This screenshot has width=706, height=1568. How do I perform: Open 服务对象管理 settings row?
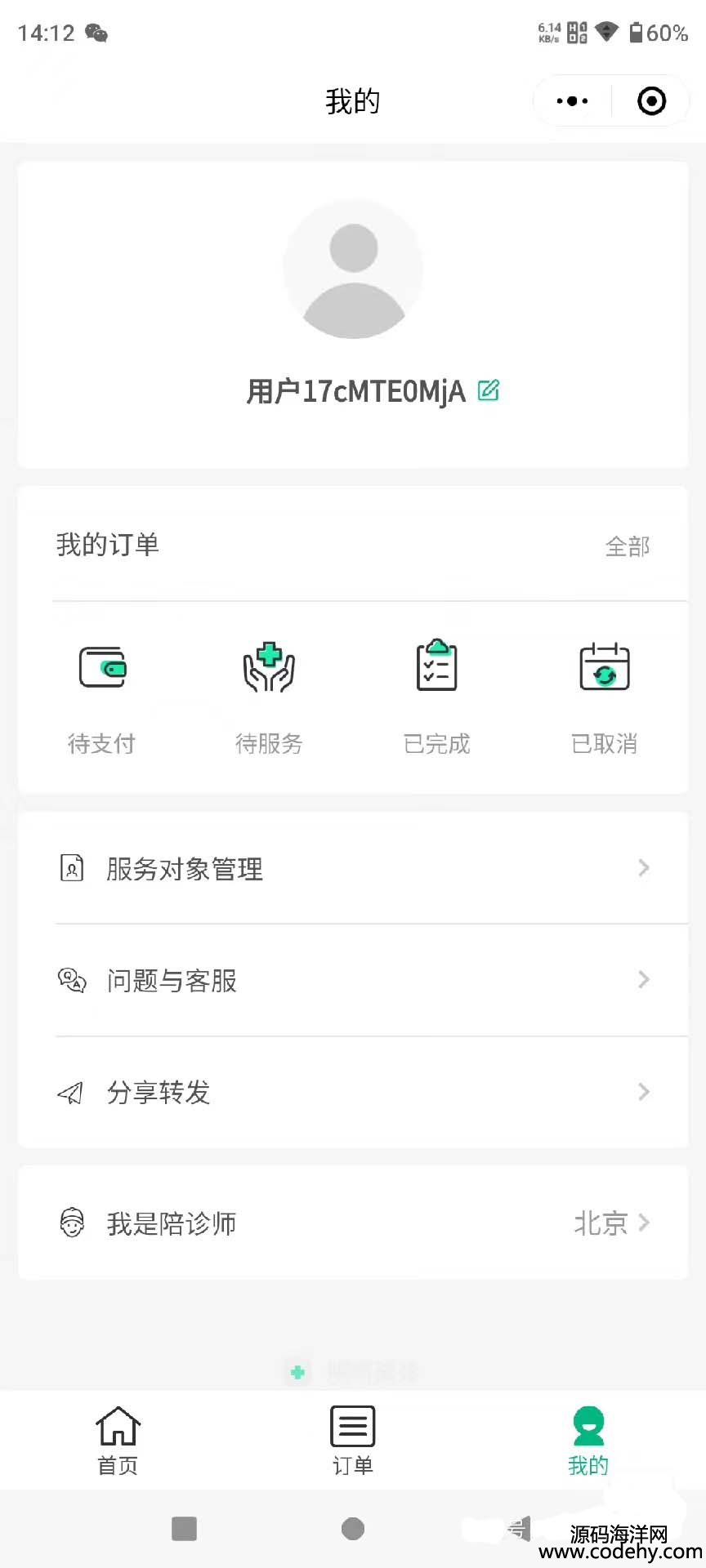pyautogui.click(x=353, y=868)
